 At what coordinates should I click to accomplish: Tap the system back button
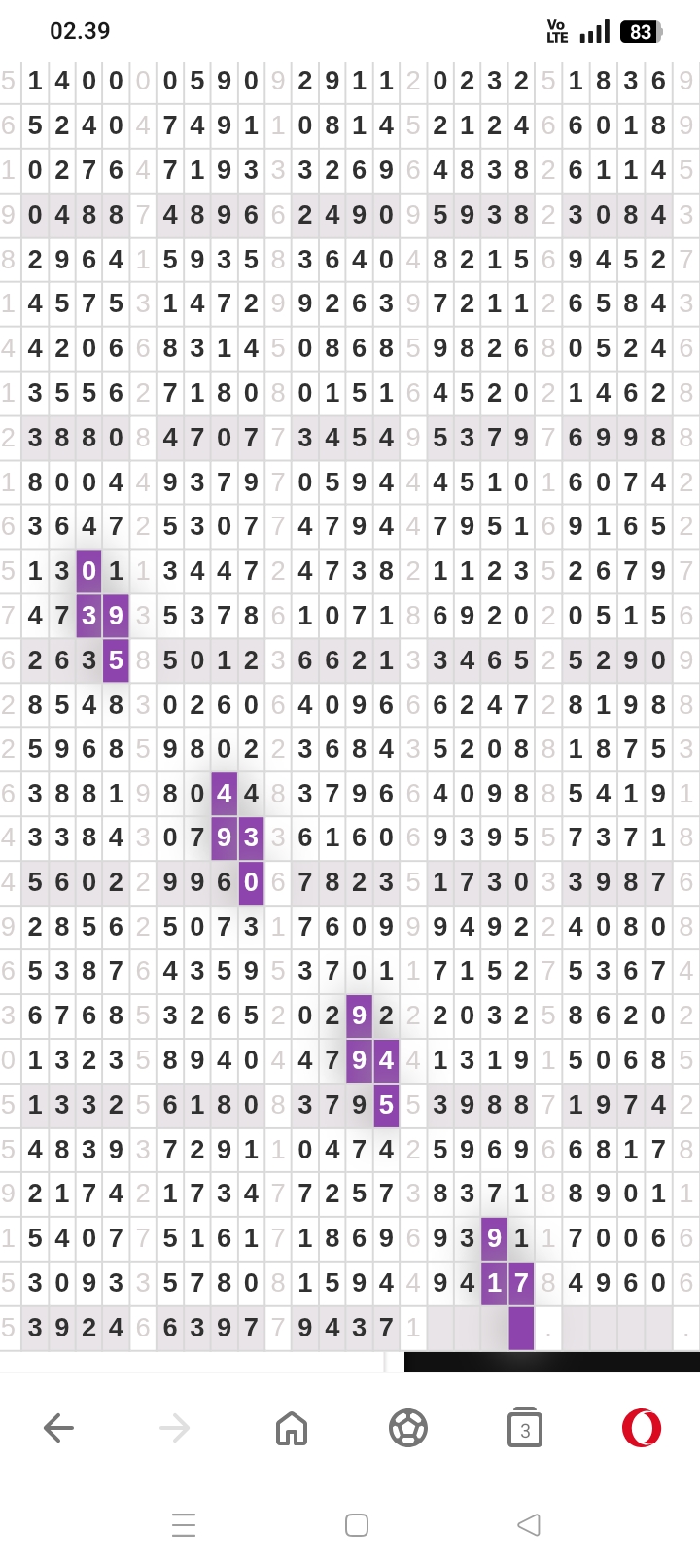(x=529, y=1524)
